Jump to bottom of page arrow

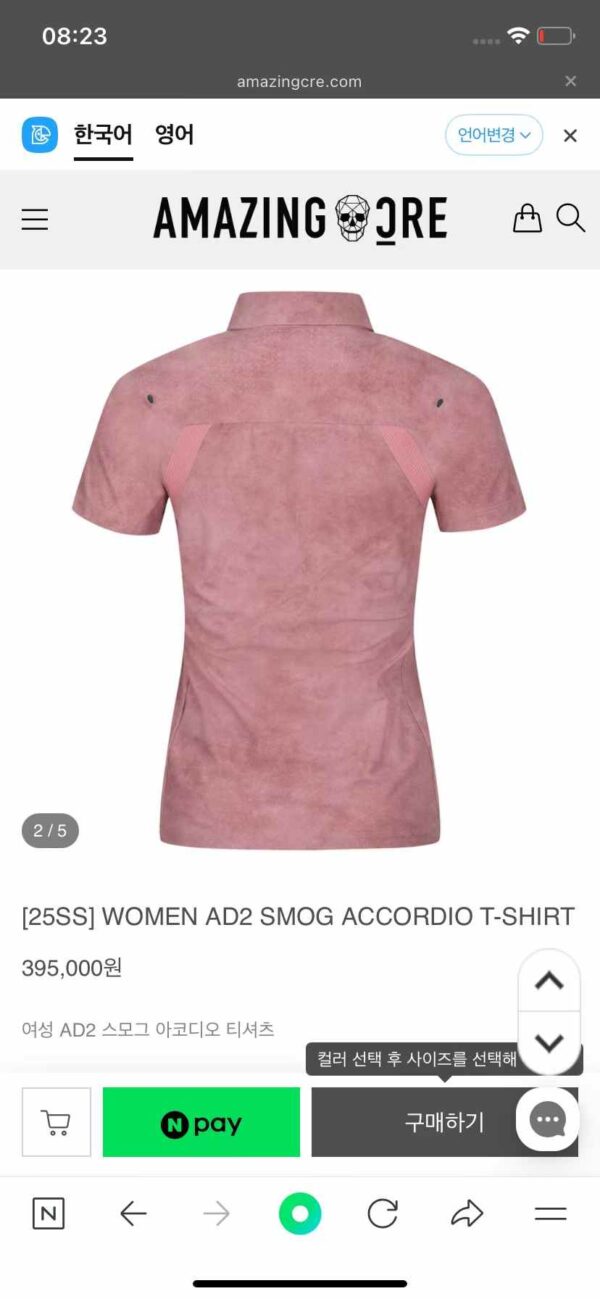coord(549,1043)
